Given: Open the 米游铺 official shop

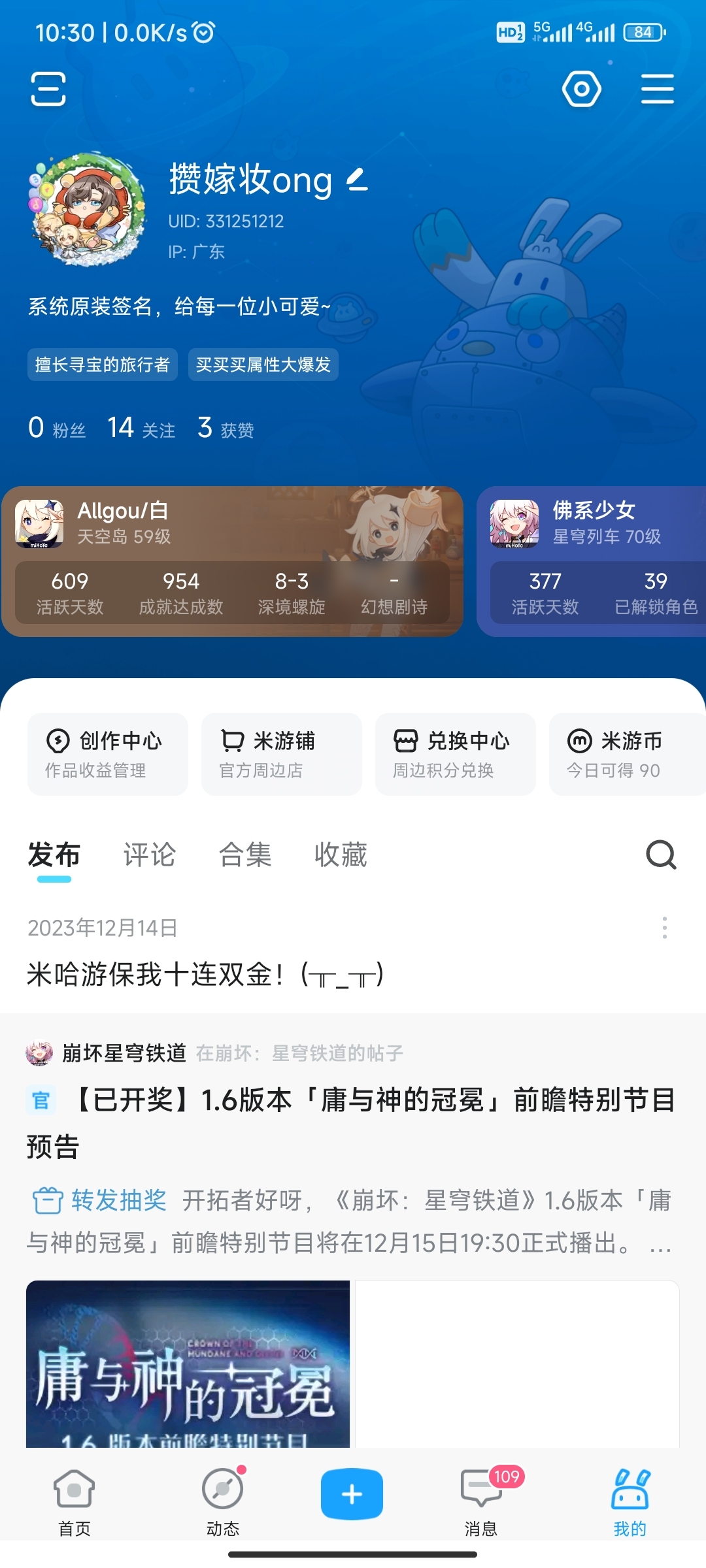Looking at the screenshot, I should [281, 754].
